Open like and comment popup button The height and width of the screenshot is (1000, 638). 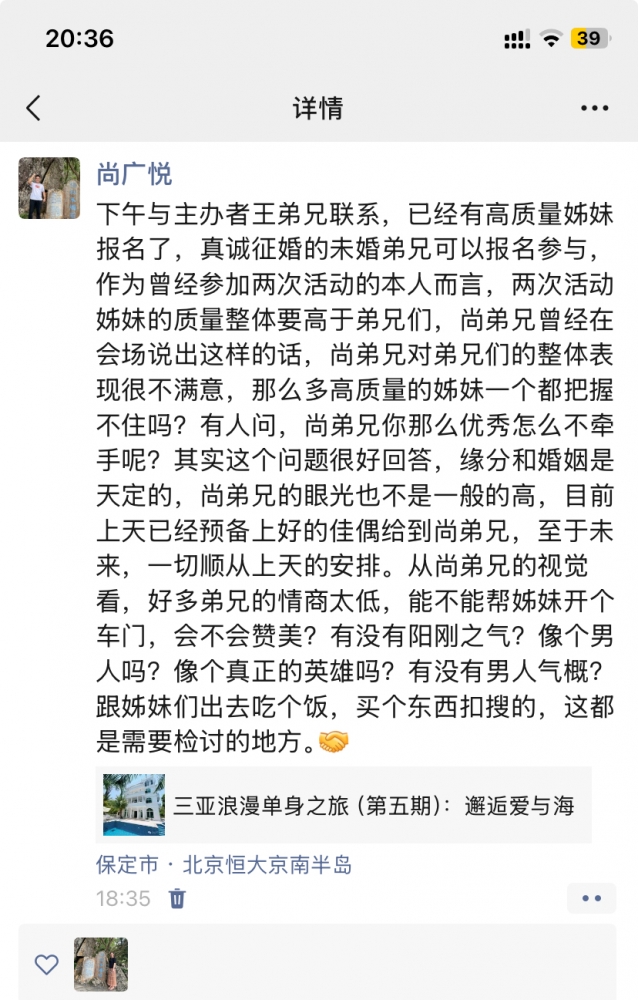pyautogui.click(x=592, y=897)
